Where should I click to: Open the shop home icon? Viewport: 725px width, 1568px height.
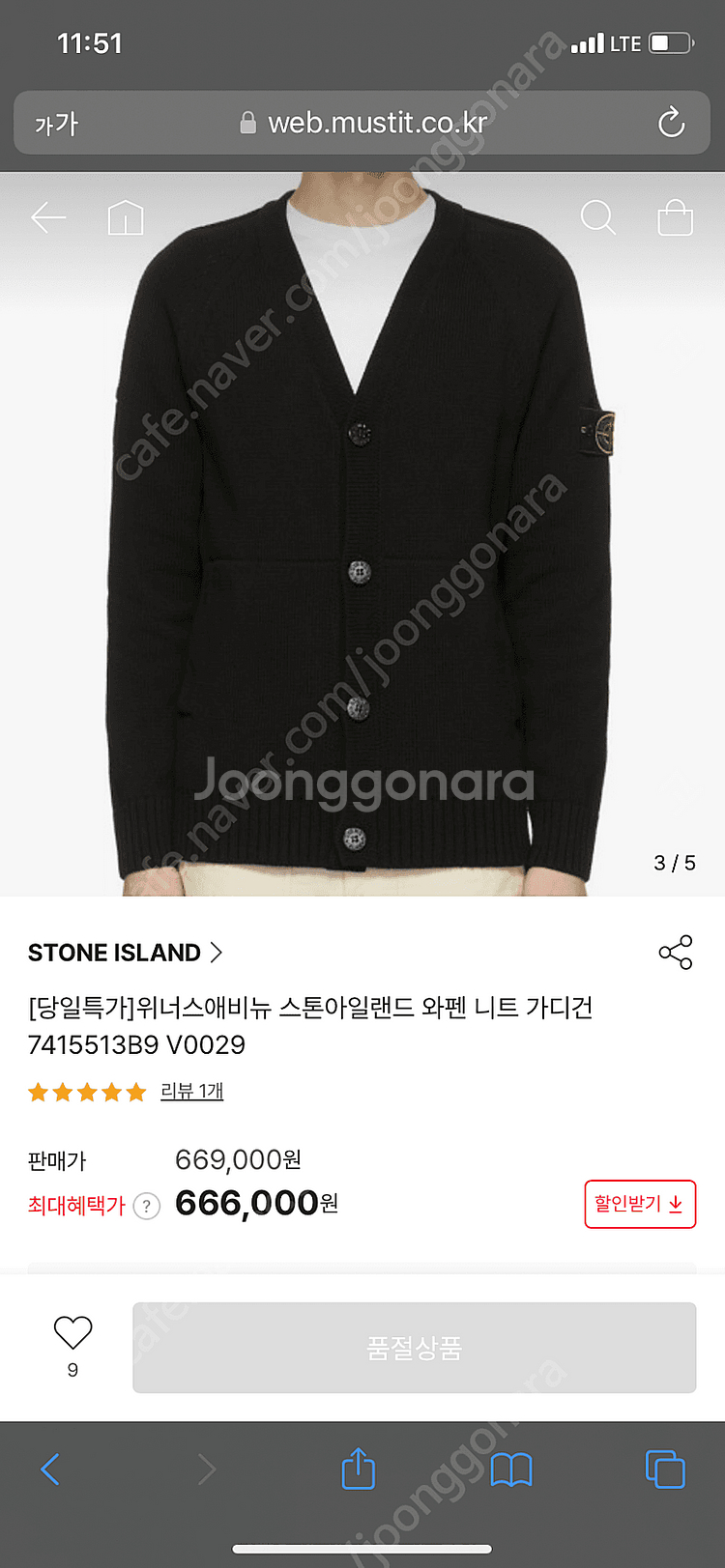point(126,217)
